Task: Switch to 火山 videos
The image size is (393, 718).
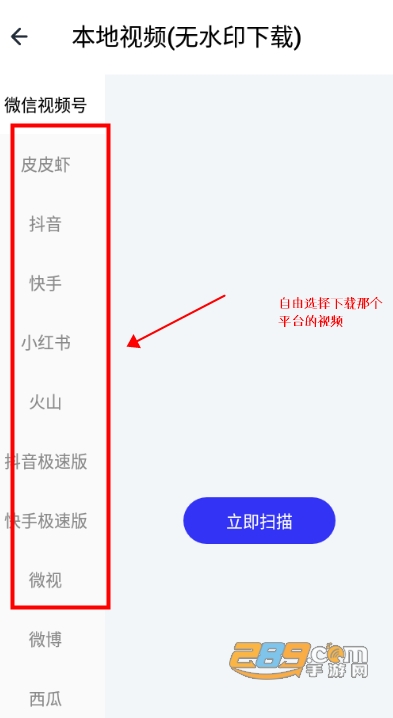Action: tap(46, 402)
